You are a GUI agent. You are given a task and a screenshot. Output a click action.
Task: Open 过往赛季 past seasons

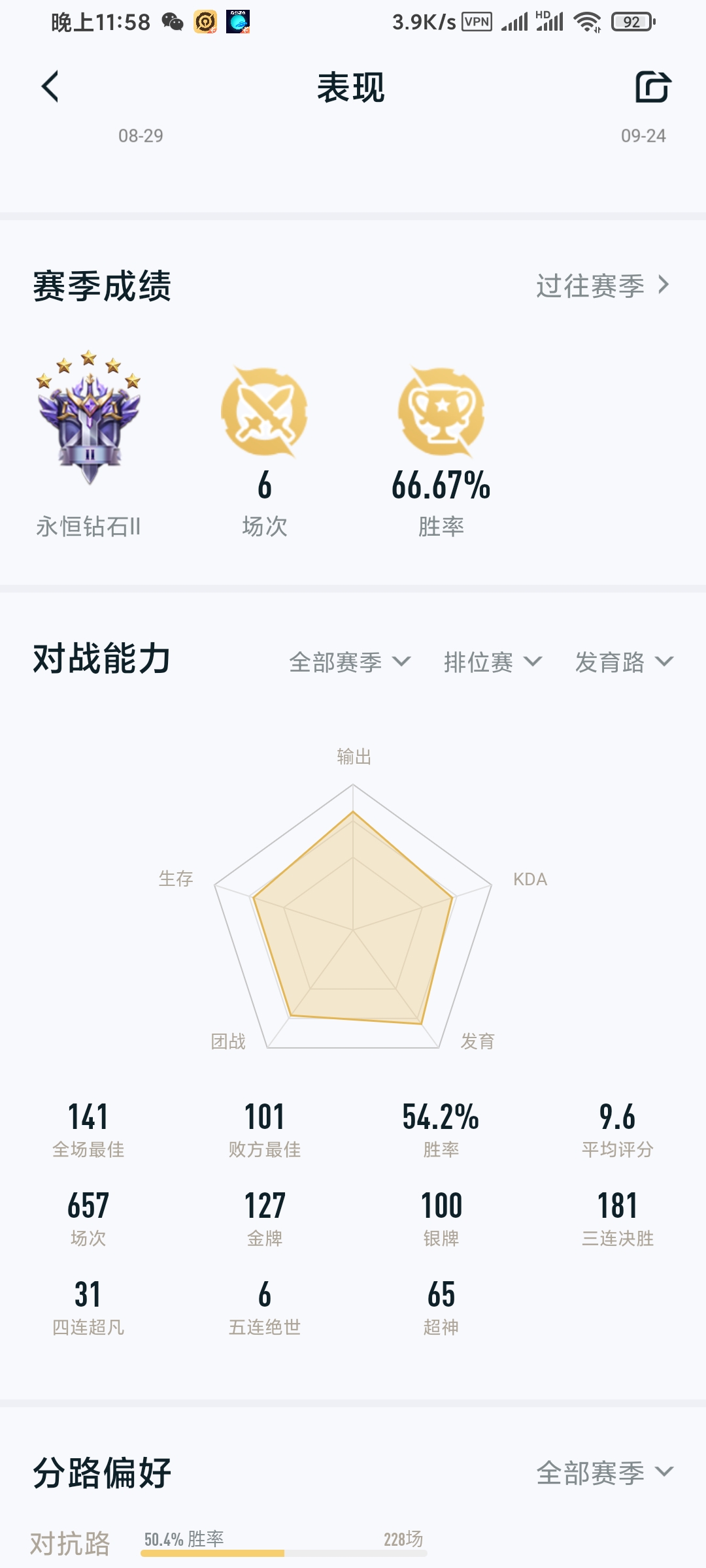tap(603, 286)
